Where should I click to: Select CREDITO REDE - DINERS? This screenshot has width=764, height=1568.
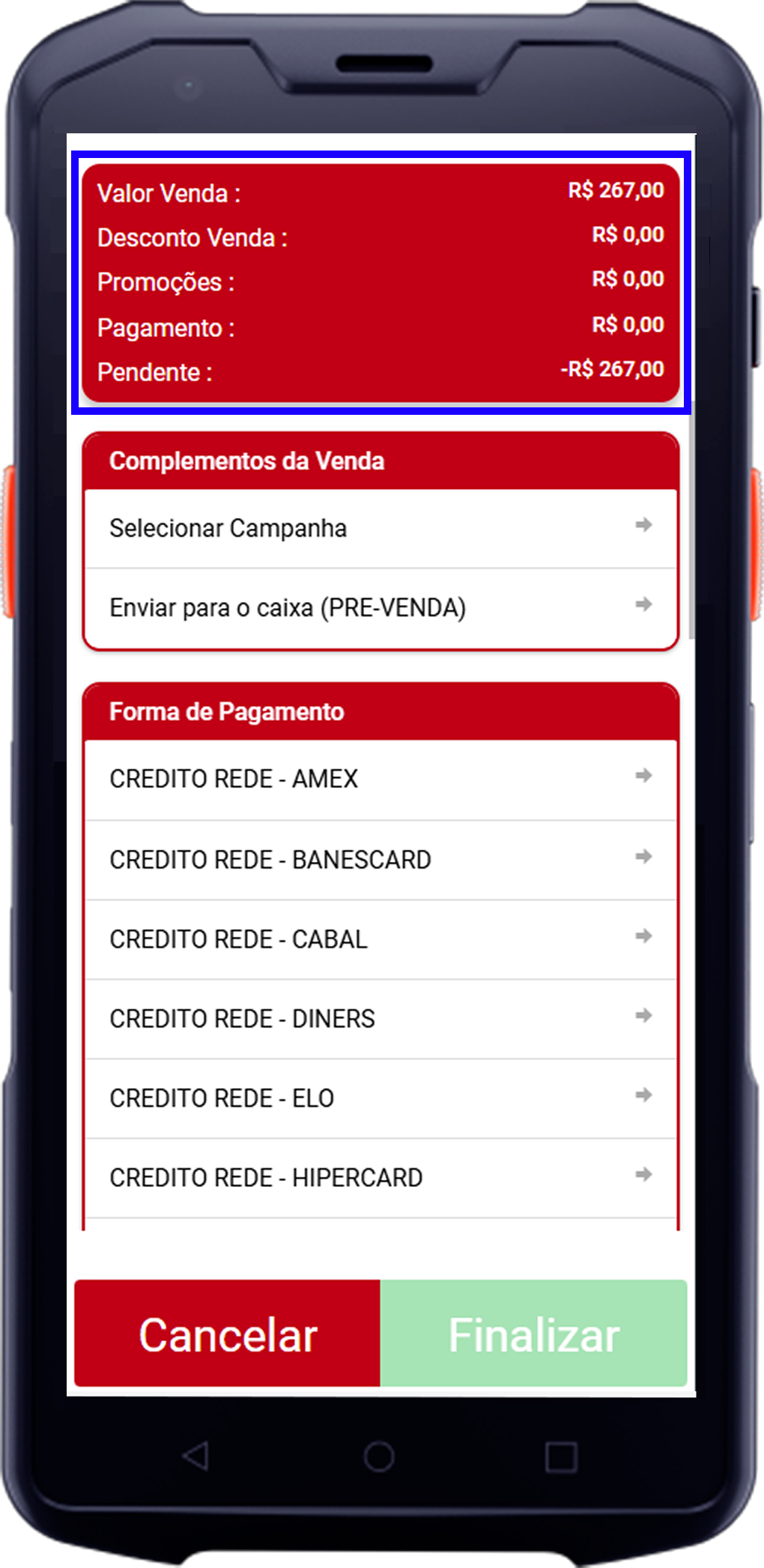point(381,1018)
